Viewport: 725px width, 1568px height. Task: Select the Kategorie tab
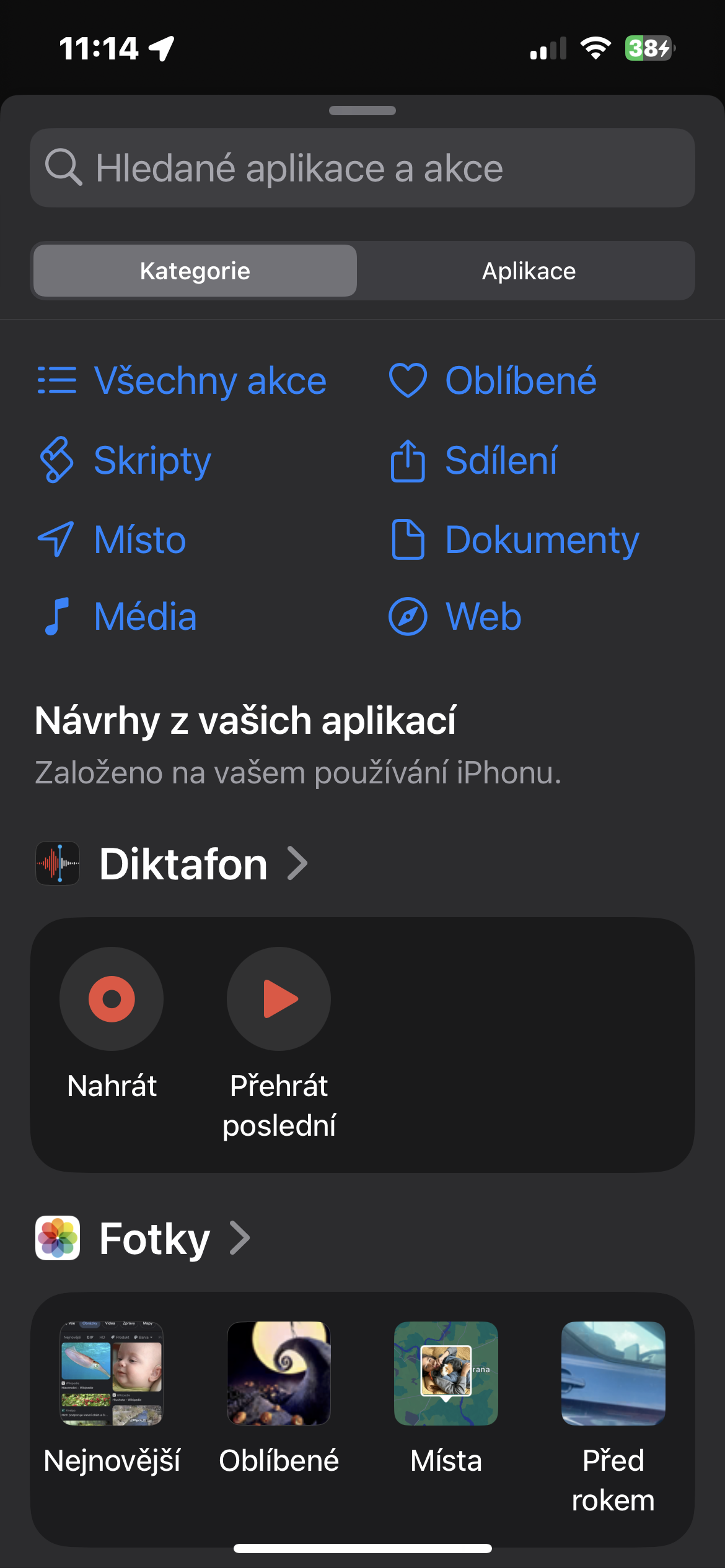coord(195,271)
